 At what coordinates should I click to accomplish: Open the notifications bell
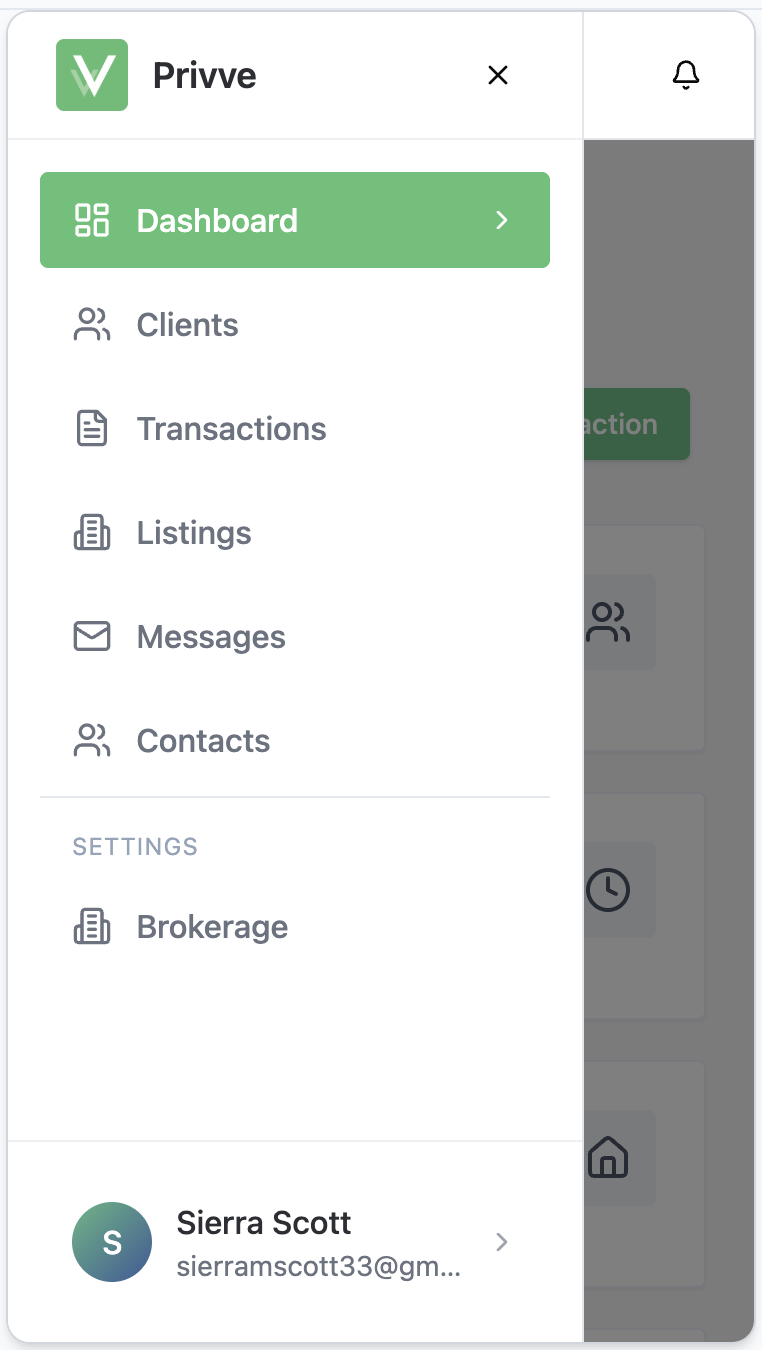[x=685, y=75]
